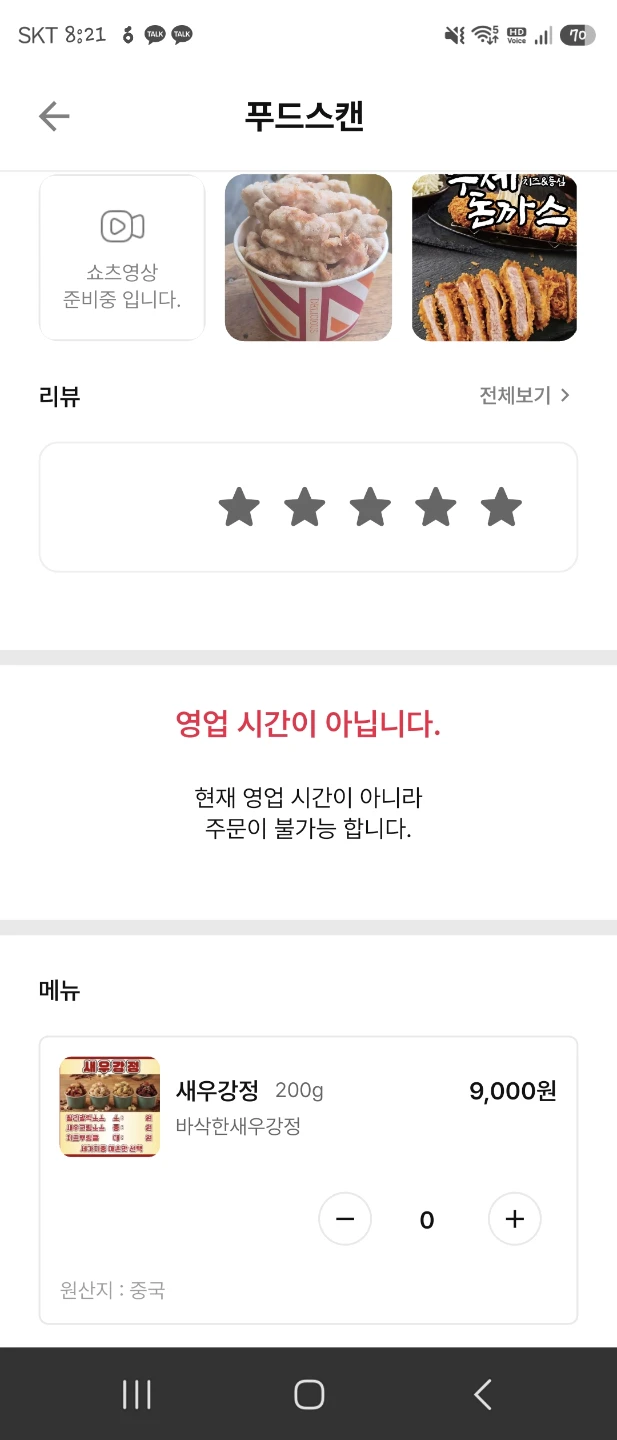Open the five-star review card

click(x=308, y=507)
